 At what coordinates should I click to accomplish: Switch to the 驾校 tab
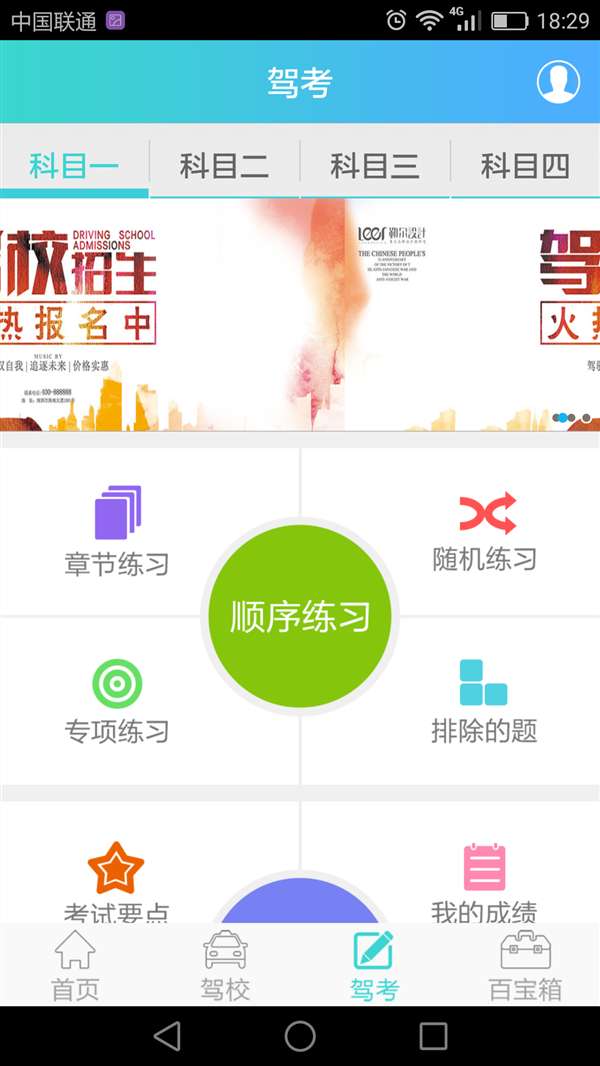tap(225, 965)
